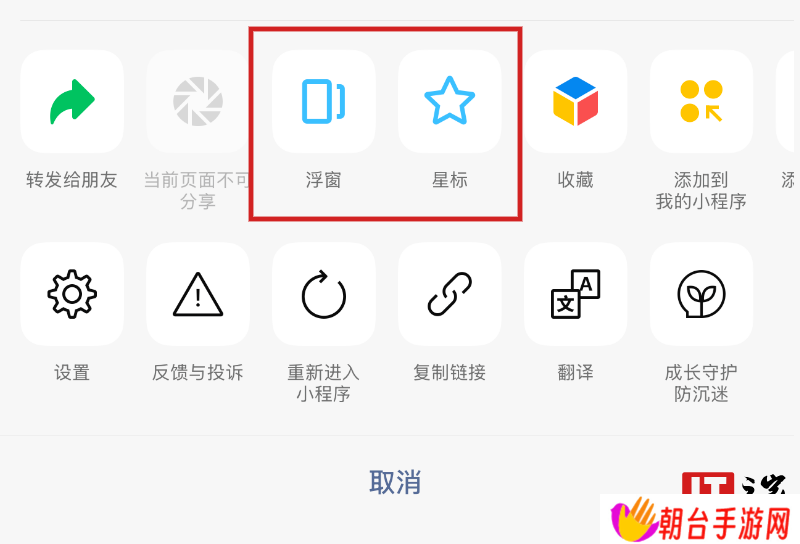Mark mini program with 星标
The height and width of the screenshot is (544, 800).
pos(450,102)
